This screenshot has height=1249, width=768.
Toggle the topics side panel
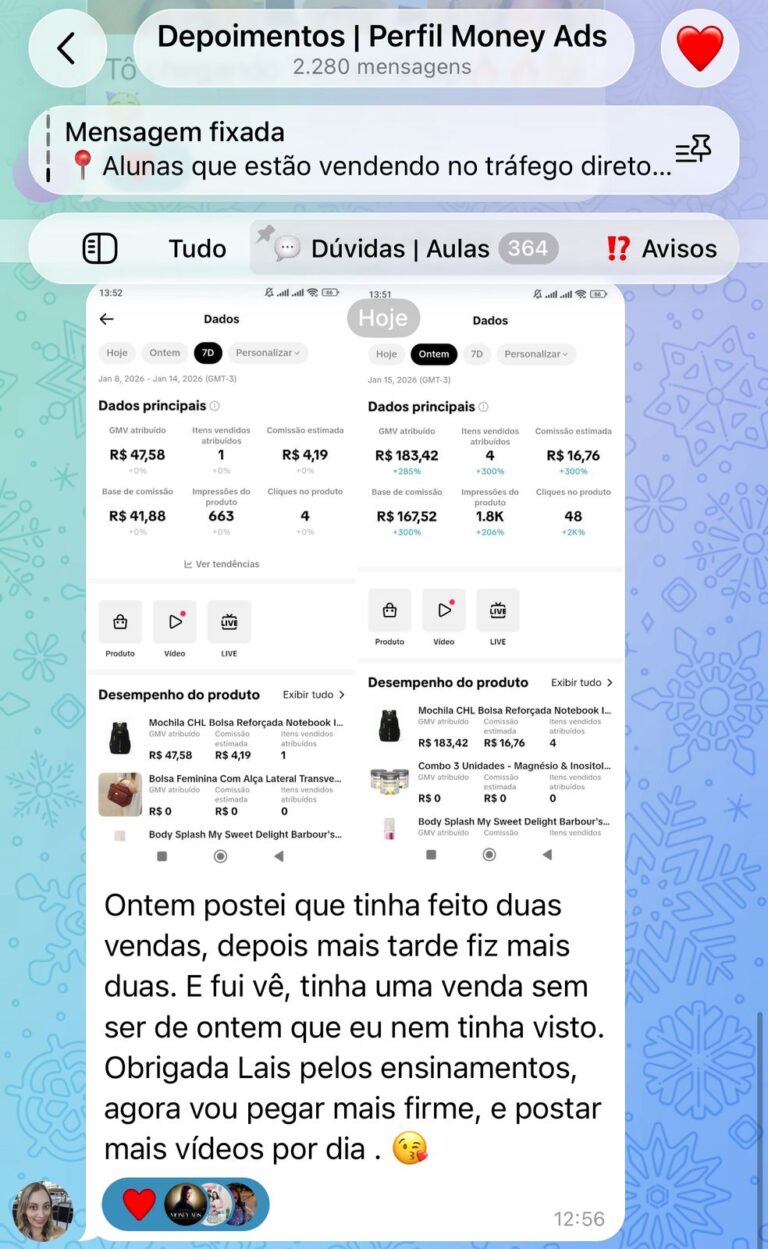coord(100,249)
